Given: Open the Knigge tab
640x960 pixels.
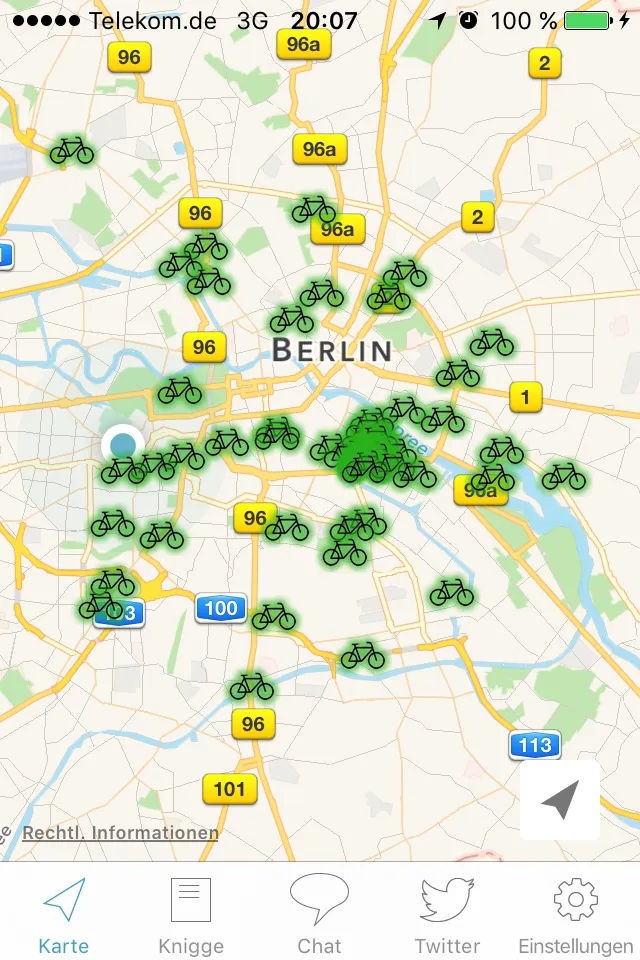Looking at the screenshot, I should 191,913.
